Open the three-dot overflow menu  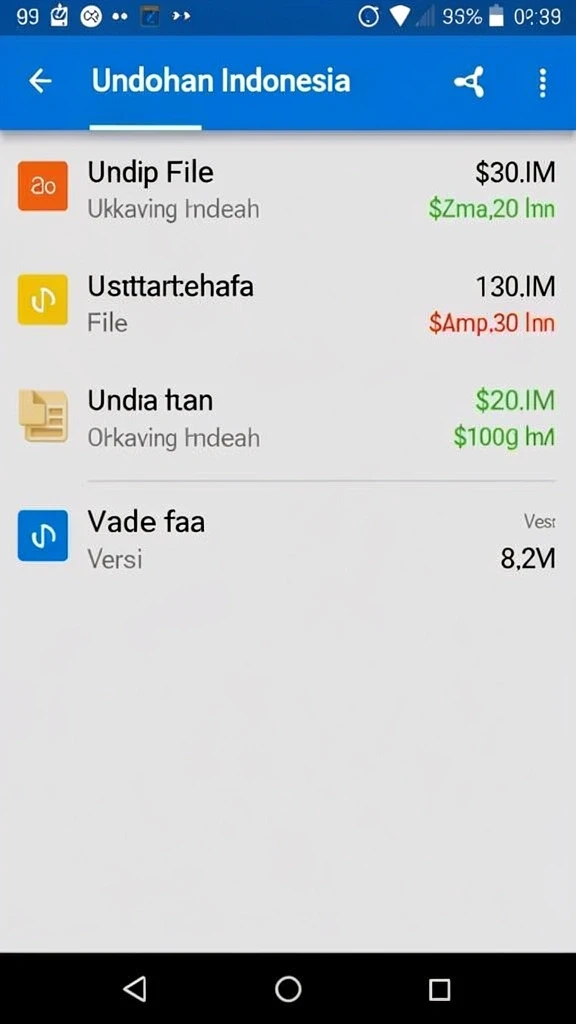click(542, 83)
